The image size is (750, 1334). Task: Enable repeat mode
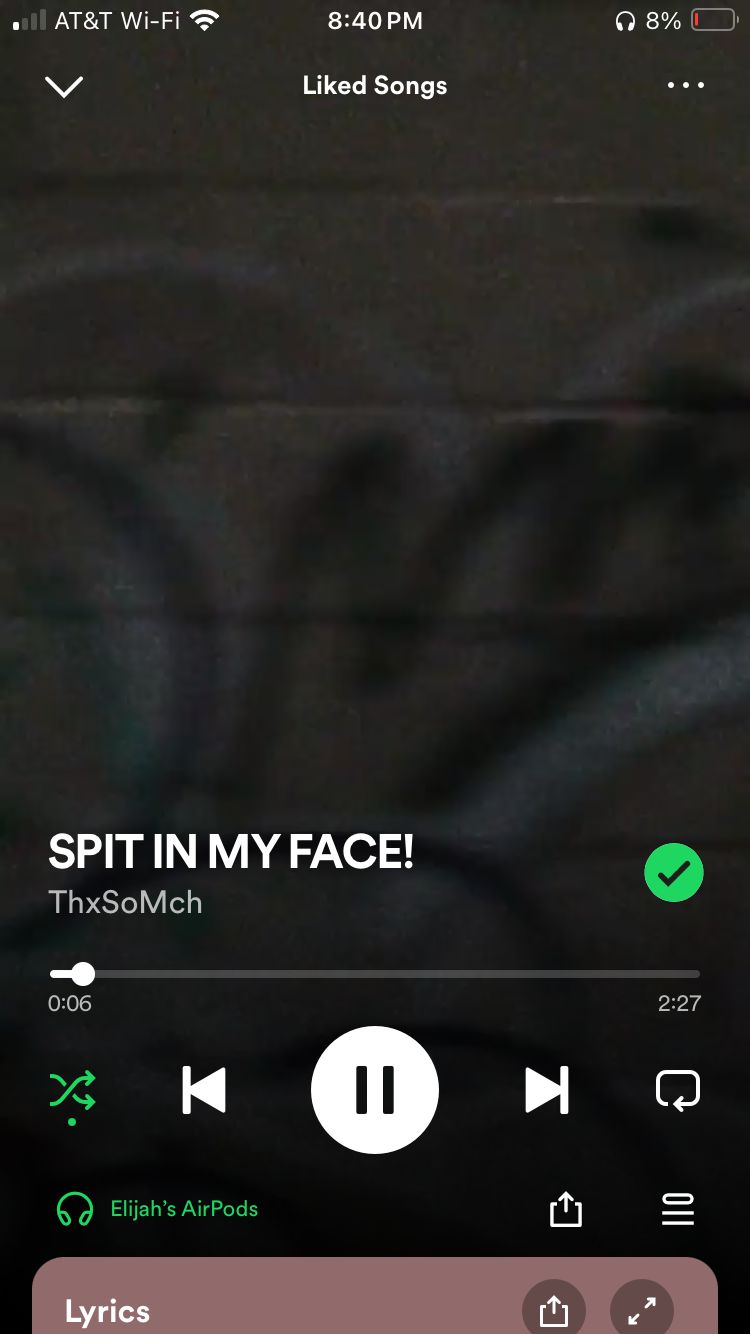pyautogui.click(x=677, y=1090)
